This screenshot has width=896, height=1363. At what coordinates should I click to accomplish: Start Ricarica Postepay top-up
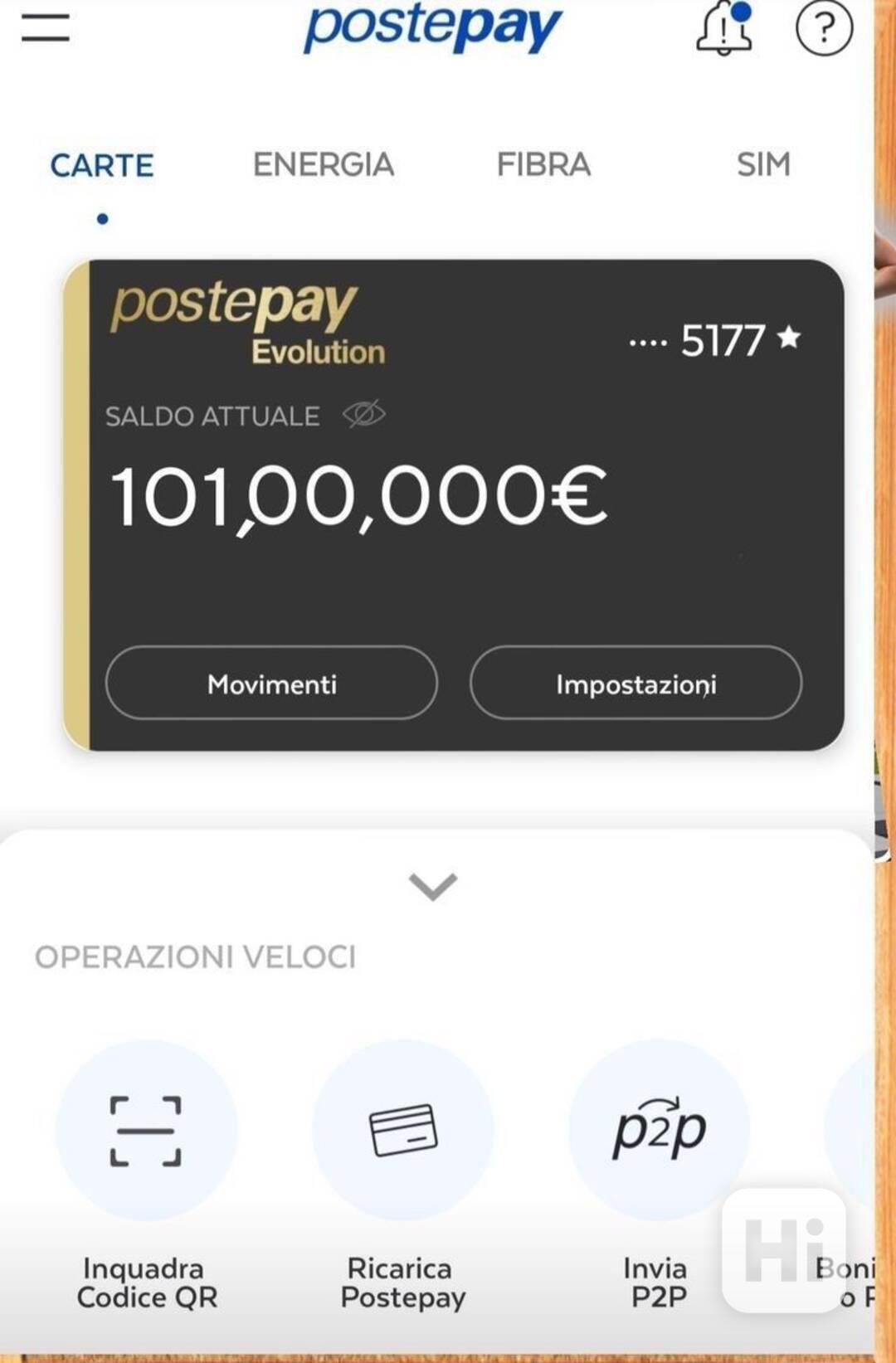click(403, 1130)
